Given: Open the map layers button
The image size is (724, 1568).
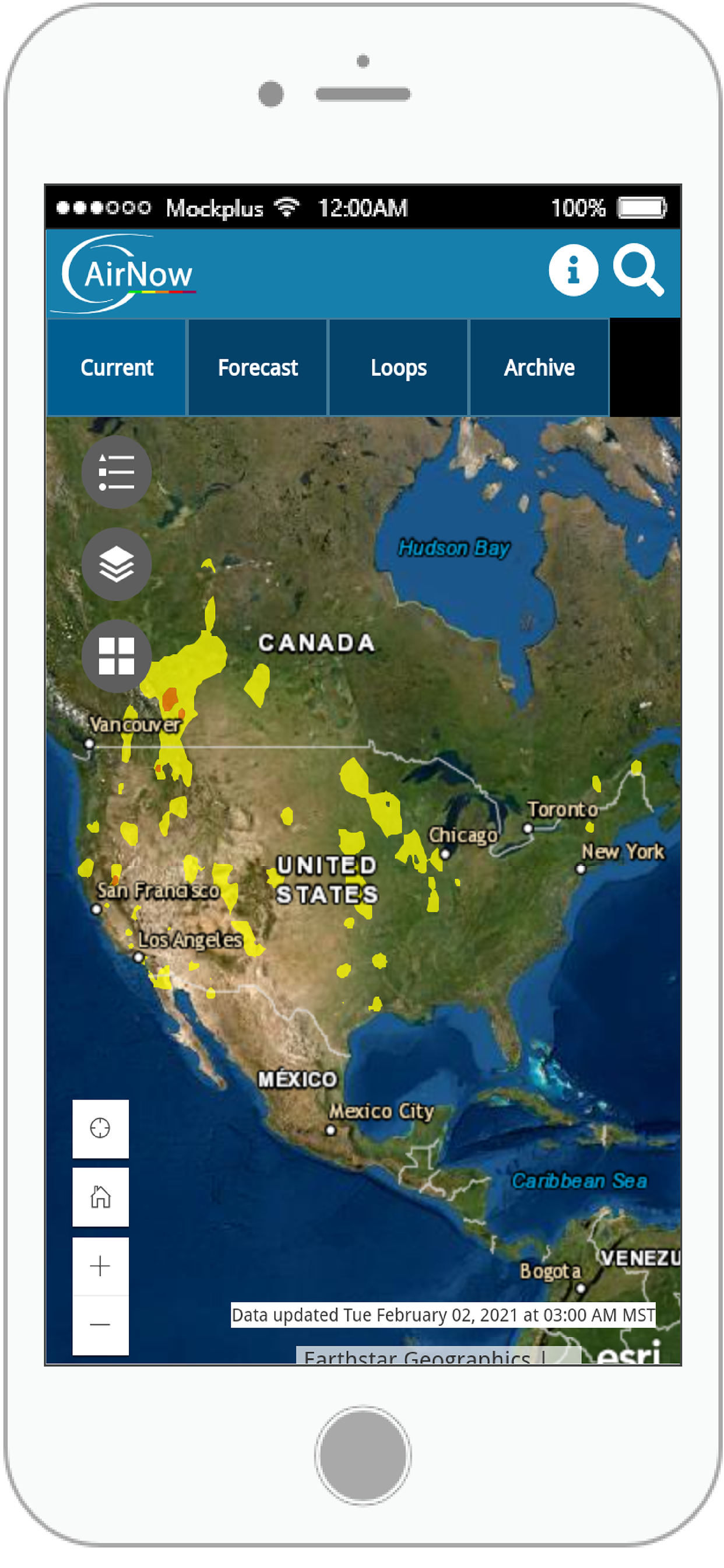Looking at the screenshot, I should coord(116,563).
